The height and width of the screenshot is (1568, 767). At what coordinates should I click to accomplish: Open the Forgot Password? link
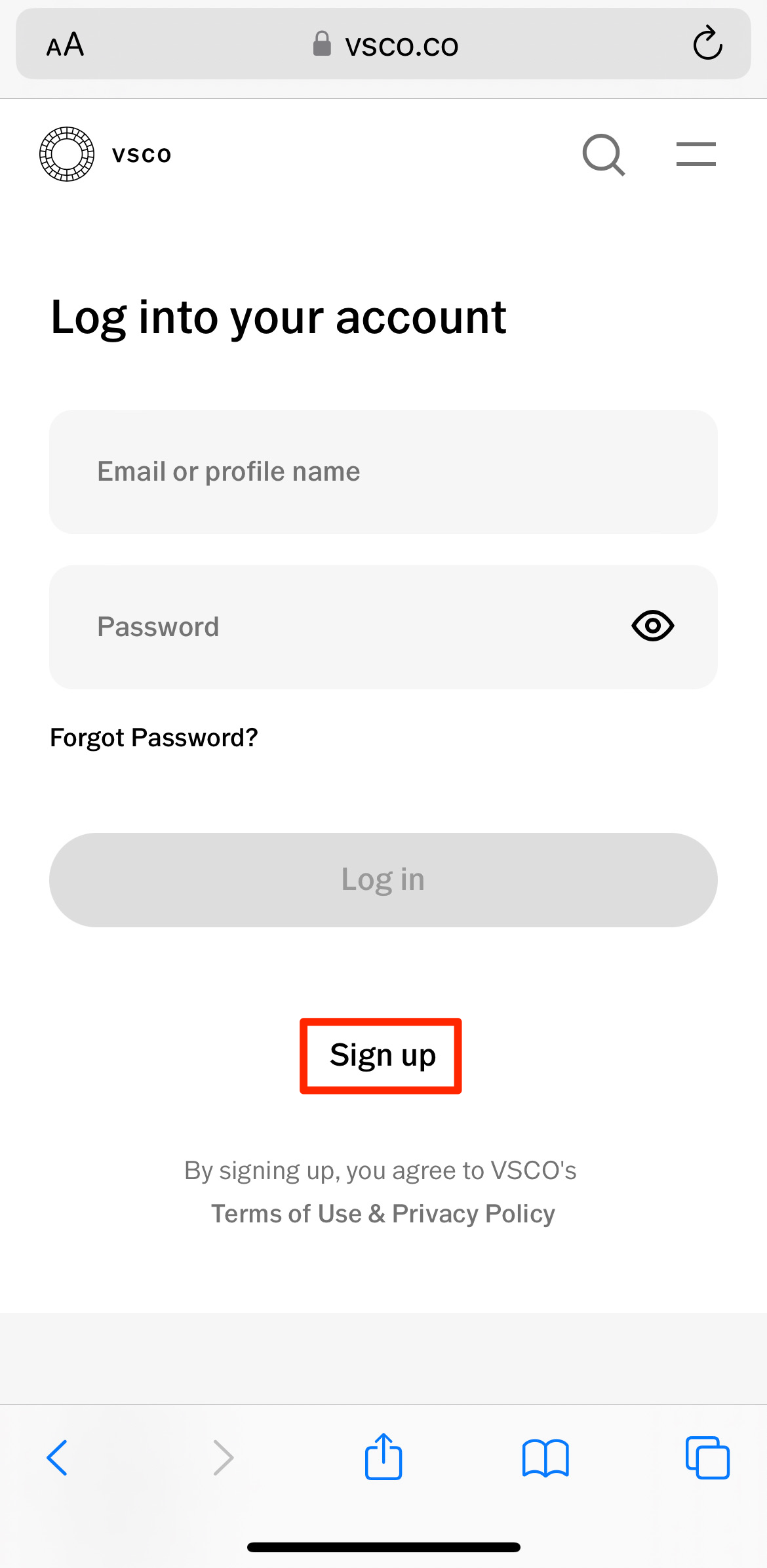[154, 738]
